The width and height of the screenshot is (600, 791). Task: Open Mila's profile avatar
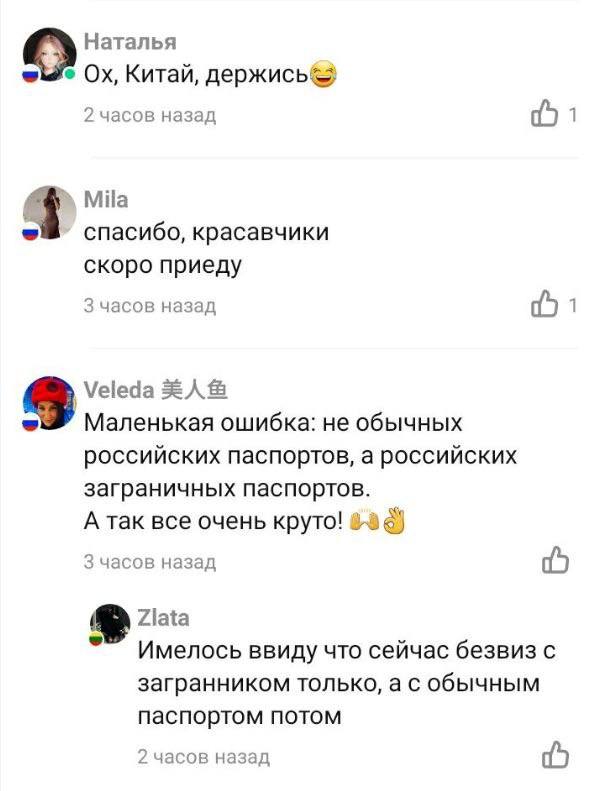pyautogui.click(x=49, y=212)
